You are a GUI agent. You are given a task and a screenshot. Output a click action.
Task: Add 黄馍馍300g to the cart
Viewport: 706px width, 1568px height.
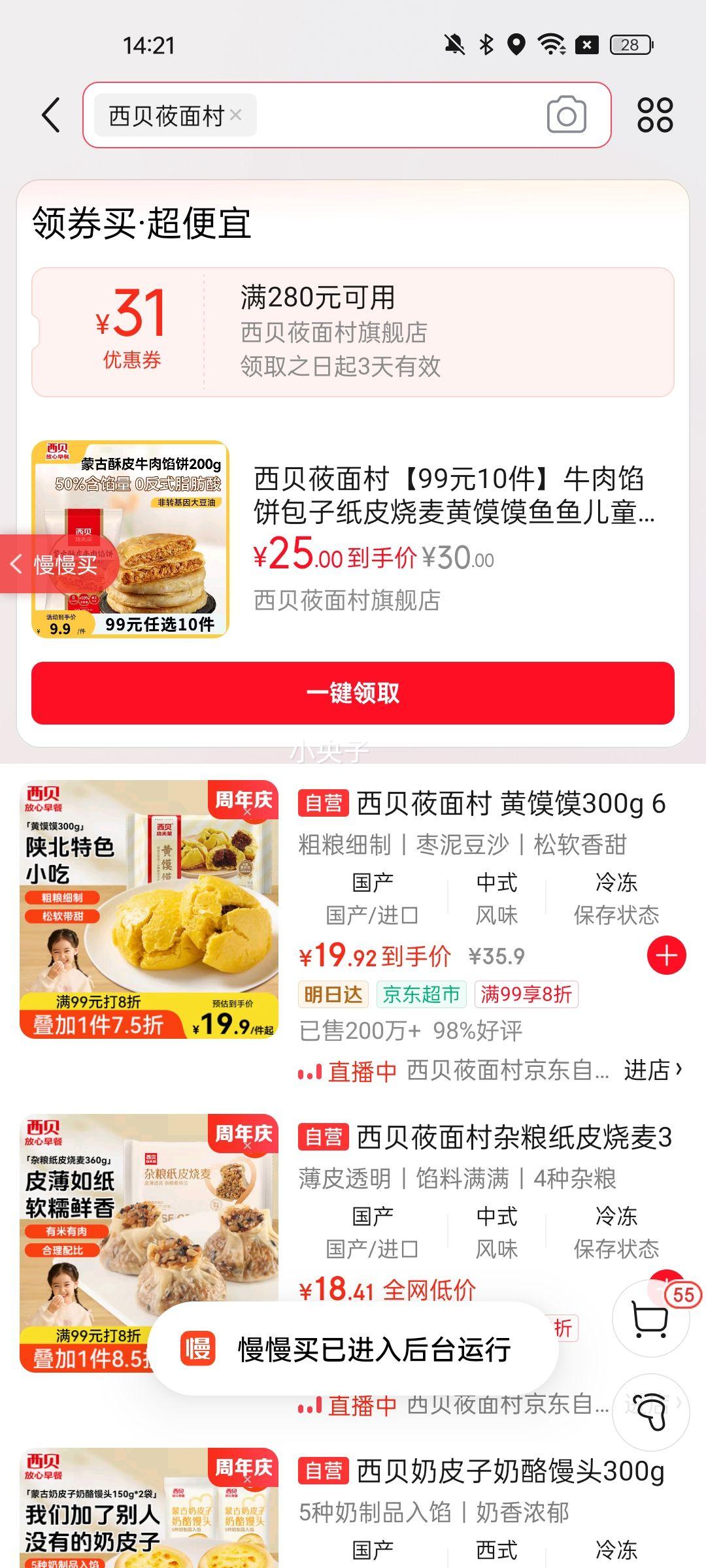(666, 956)
